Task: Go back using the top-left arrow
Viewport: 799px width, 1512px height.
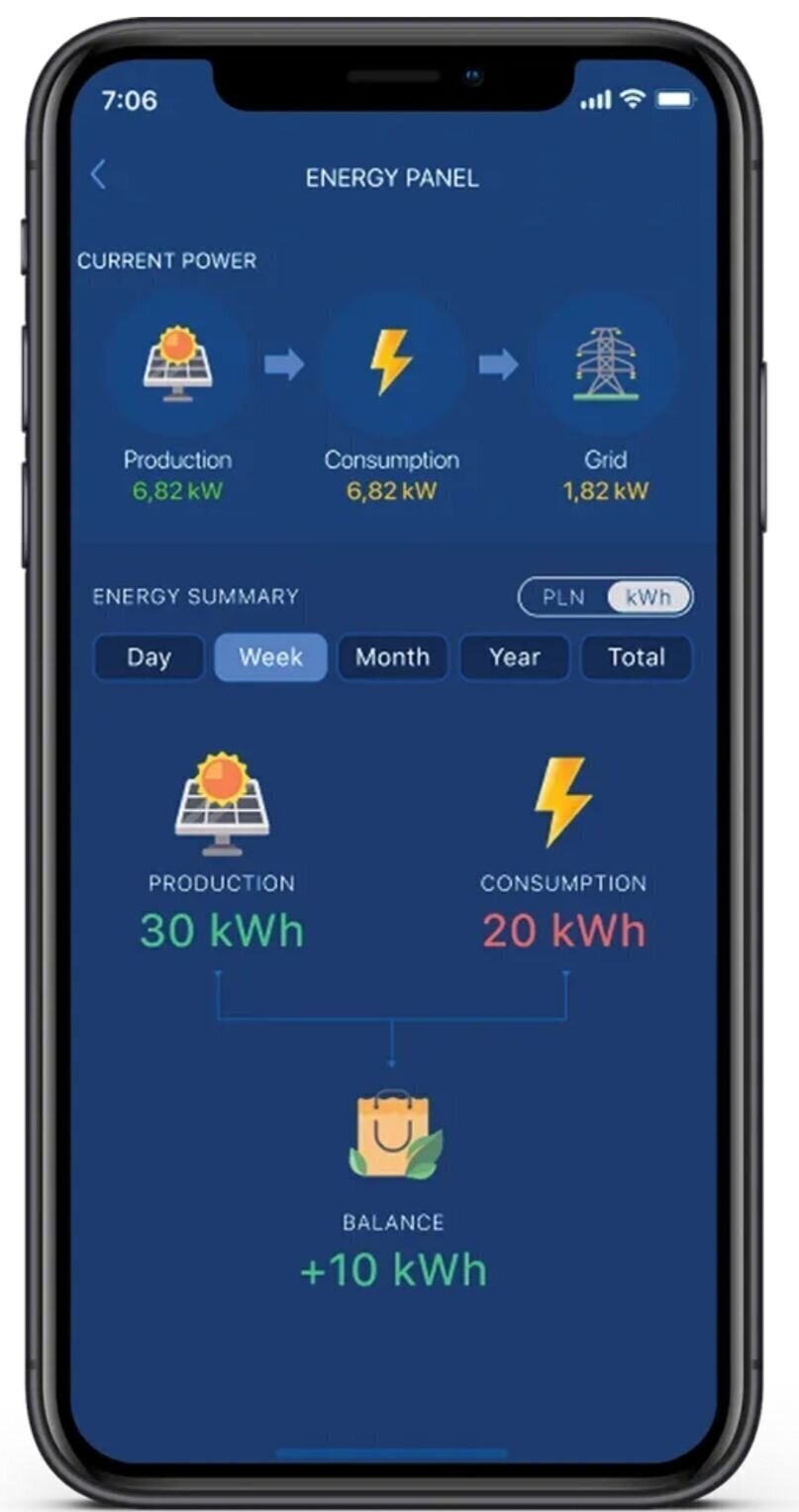Action: pyautogui.click(x=97, y=175)
